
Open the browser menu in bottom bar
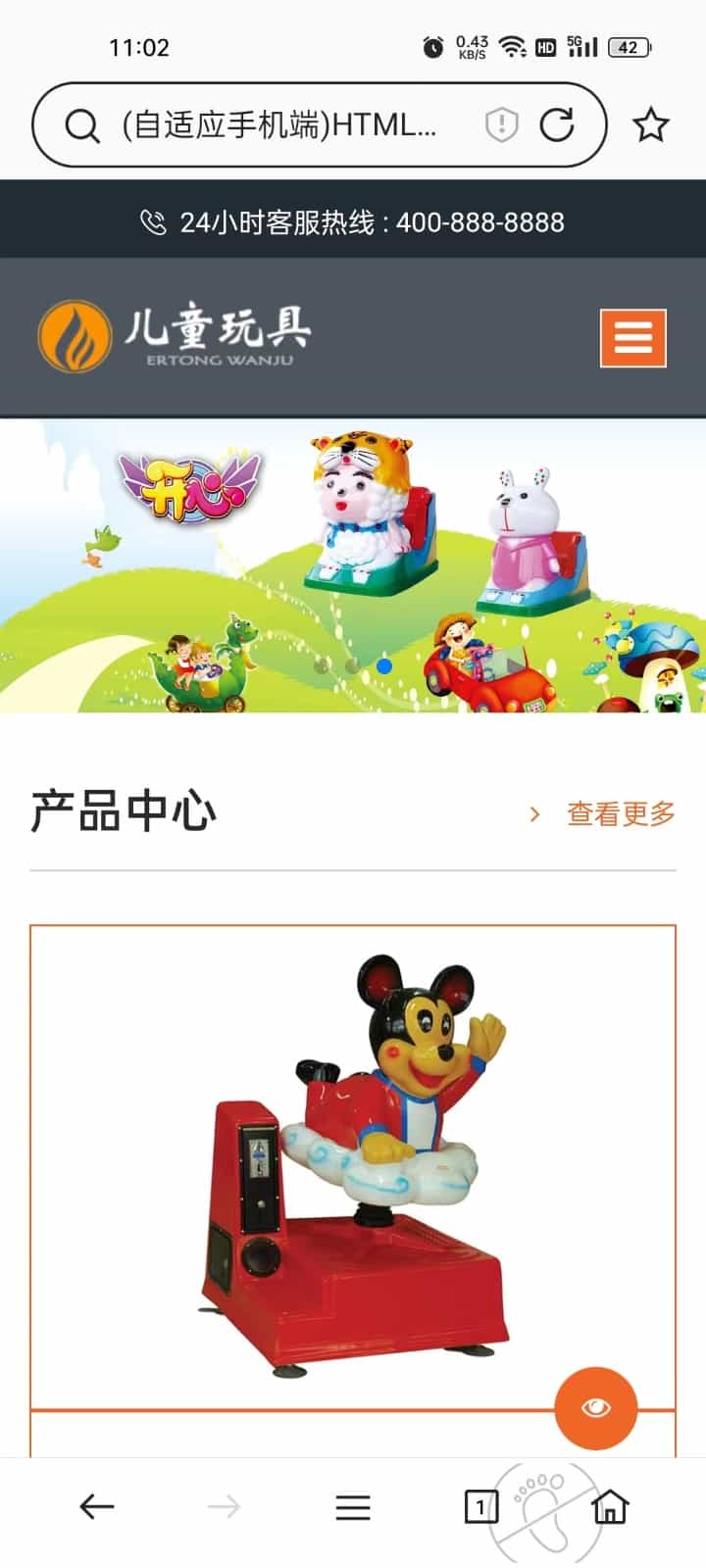(x=353, y=1506)
